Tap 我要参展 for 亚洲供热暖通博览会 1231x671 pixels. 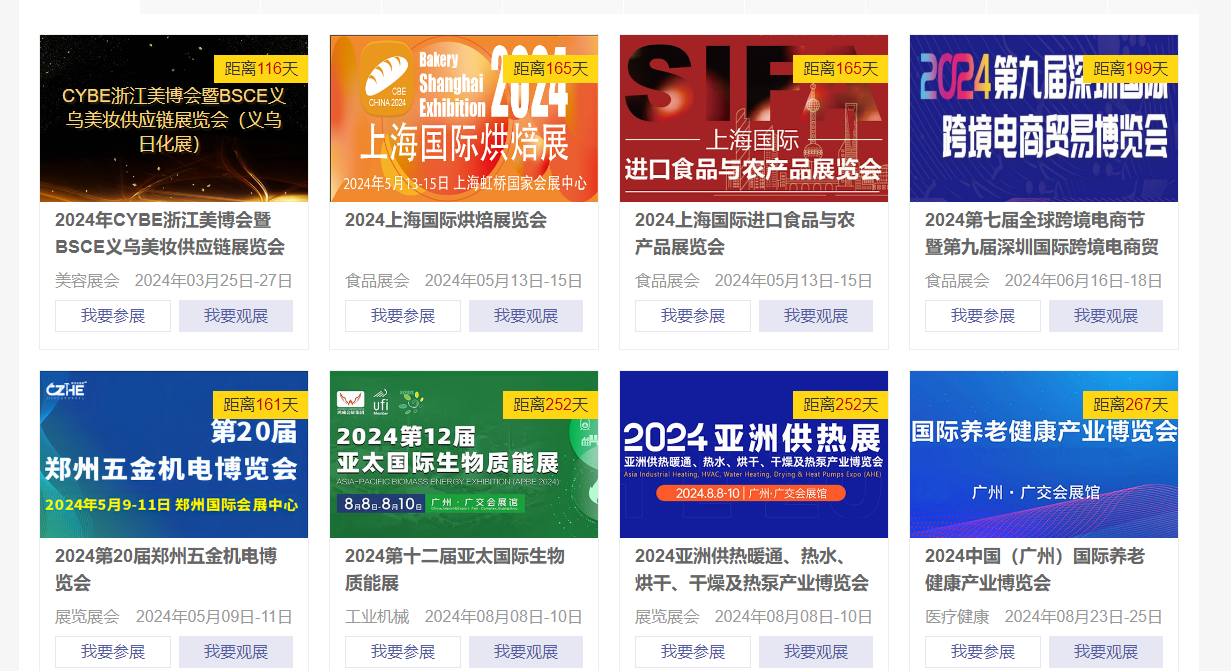pos(693,652)
